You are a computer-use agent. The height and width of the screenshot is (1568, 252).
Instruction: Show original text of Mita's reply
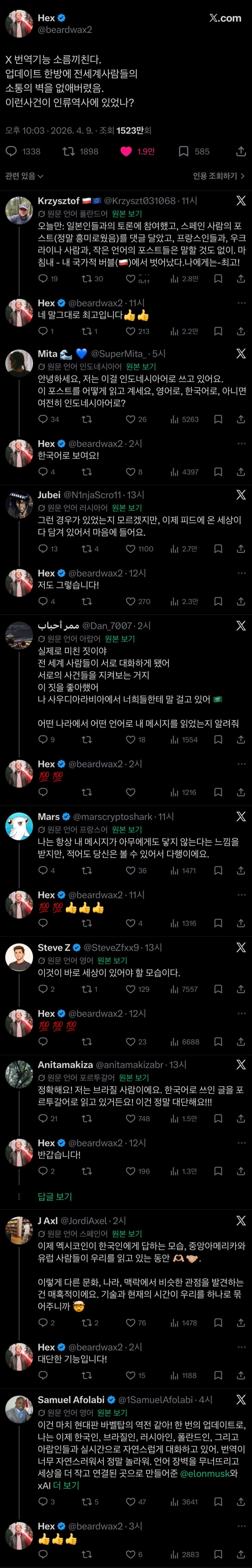point(141,366)
